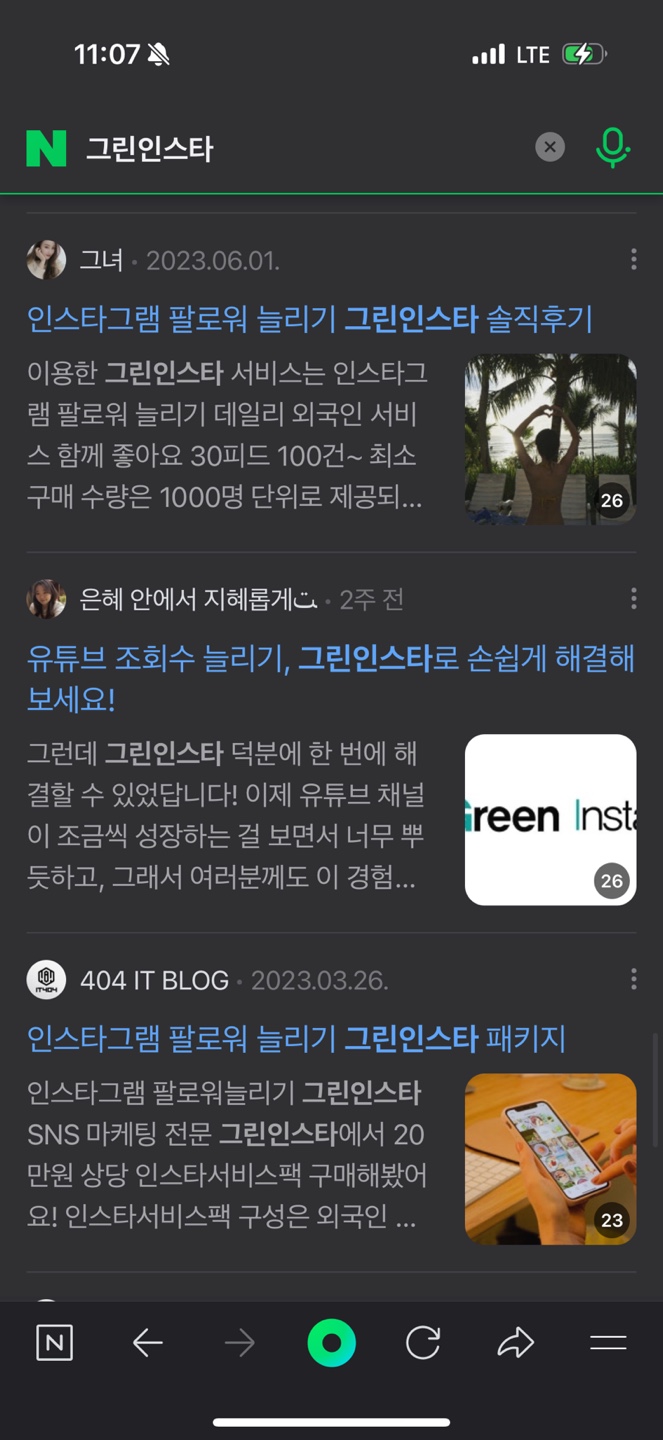Clear the search query text
663x1440 pixels.
[x=549, y=148]
